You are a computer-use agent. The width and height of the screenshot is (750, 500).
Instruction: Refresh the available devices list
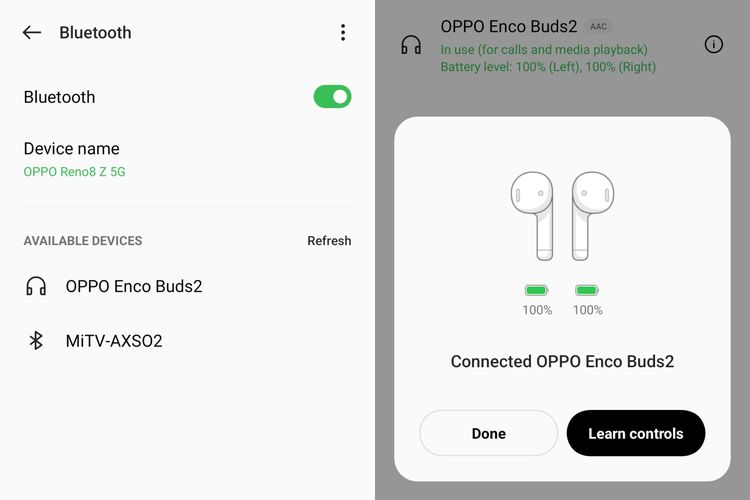329,241
